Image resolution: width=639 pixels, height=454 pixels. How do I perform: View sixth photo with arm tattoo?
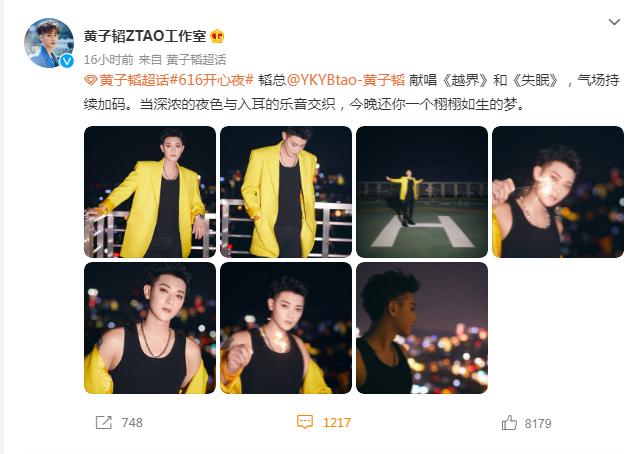286,328
